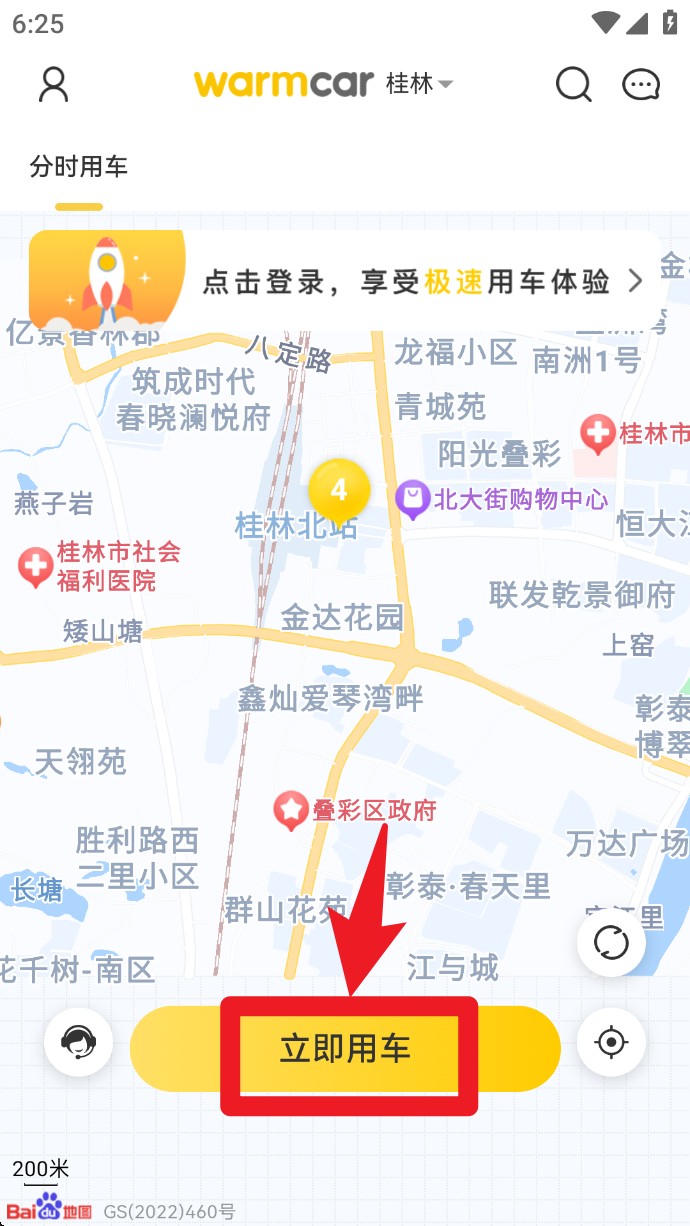Open the search icon
Viewport: 690px width, 1226px height.
[574, 85]
